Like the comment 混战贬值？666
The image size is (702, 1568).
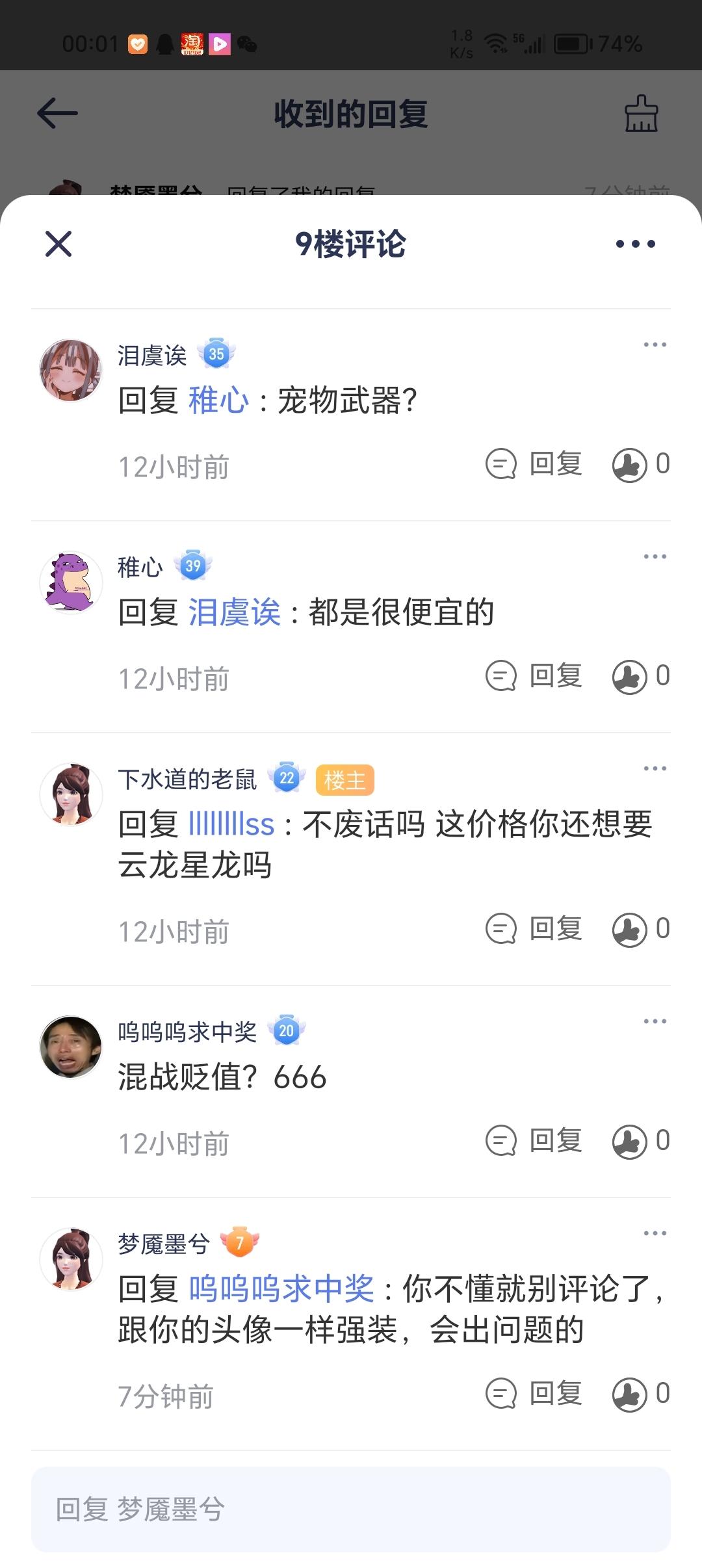[641, 1141]
